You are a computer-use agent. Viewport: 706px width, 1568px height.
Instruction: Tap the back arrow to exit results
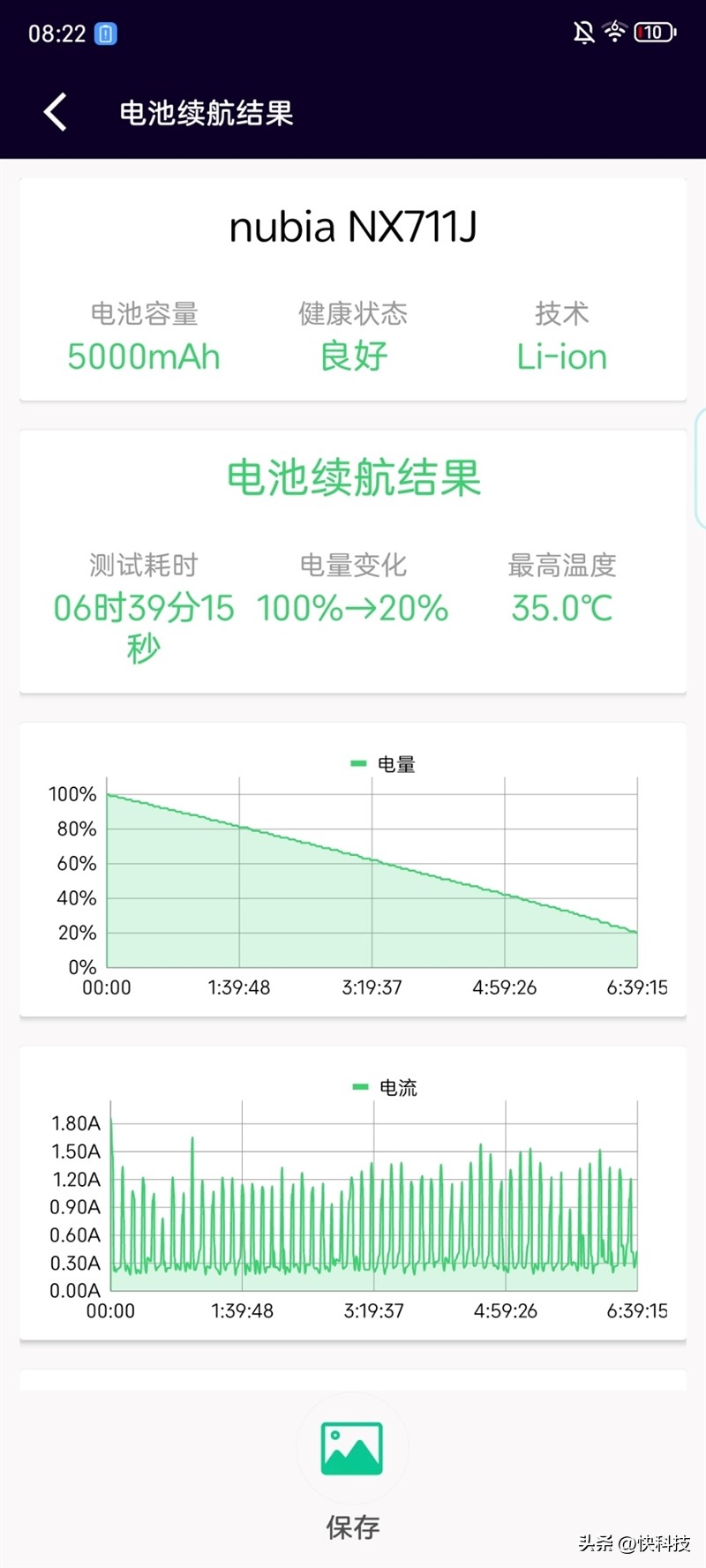tap(55, 112)
